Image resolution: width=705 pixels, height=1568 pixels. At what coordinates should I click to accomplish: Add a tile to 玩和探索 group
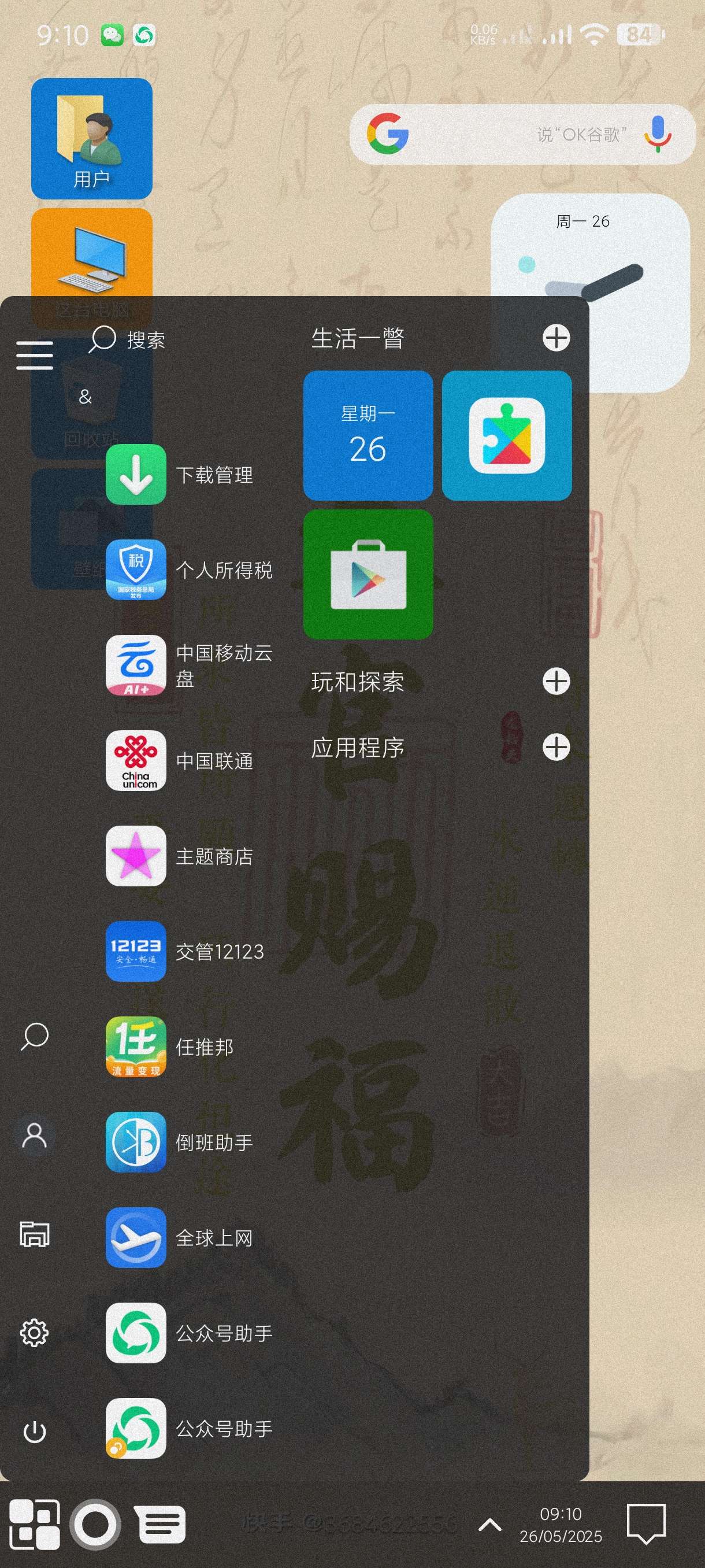pyautogui.click(x=556, y=681)
